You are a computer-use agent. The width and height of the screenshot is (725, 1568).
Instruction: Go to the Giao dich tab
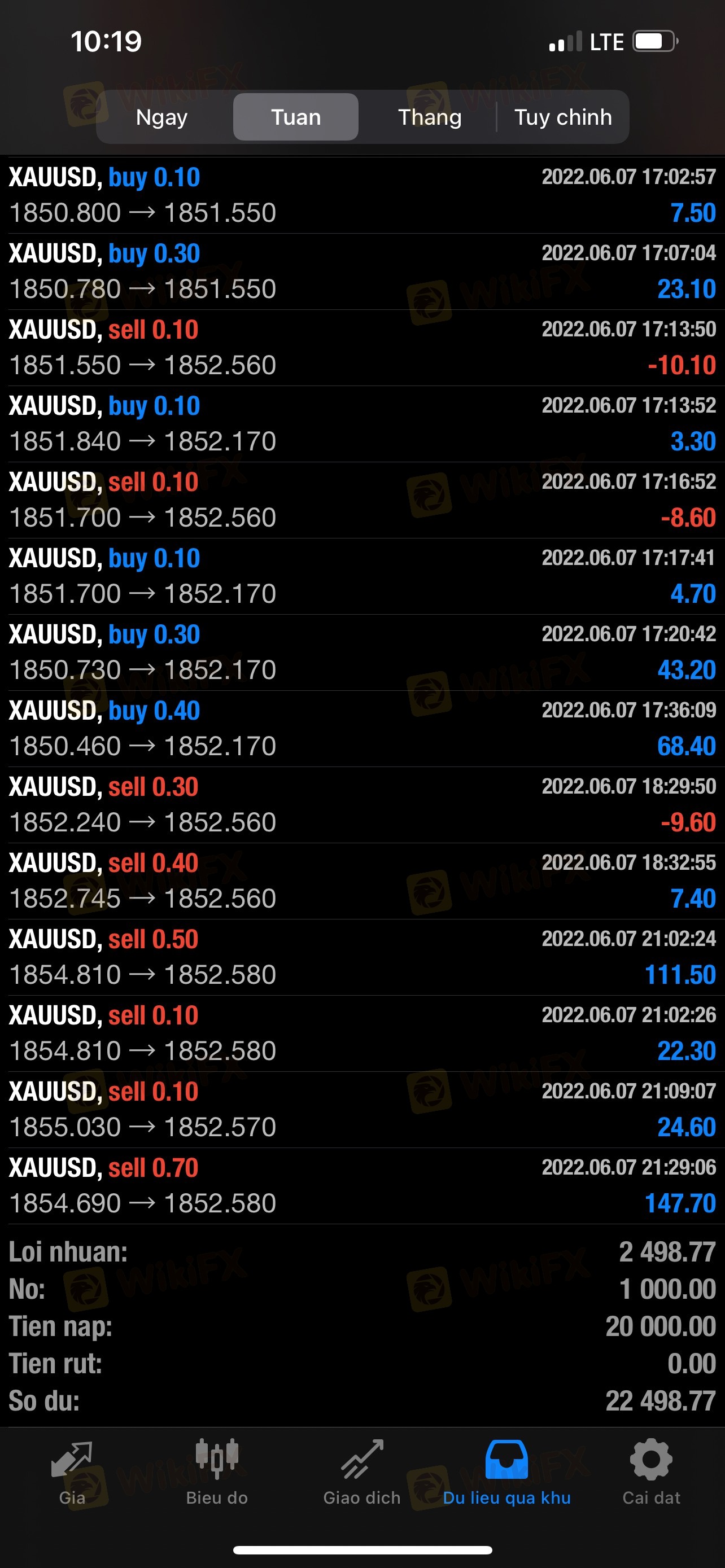(362, 1473)
